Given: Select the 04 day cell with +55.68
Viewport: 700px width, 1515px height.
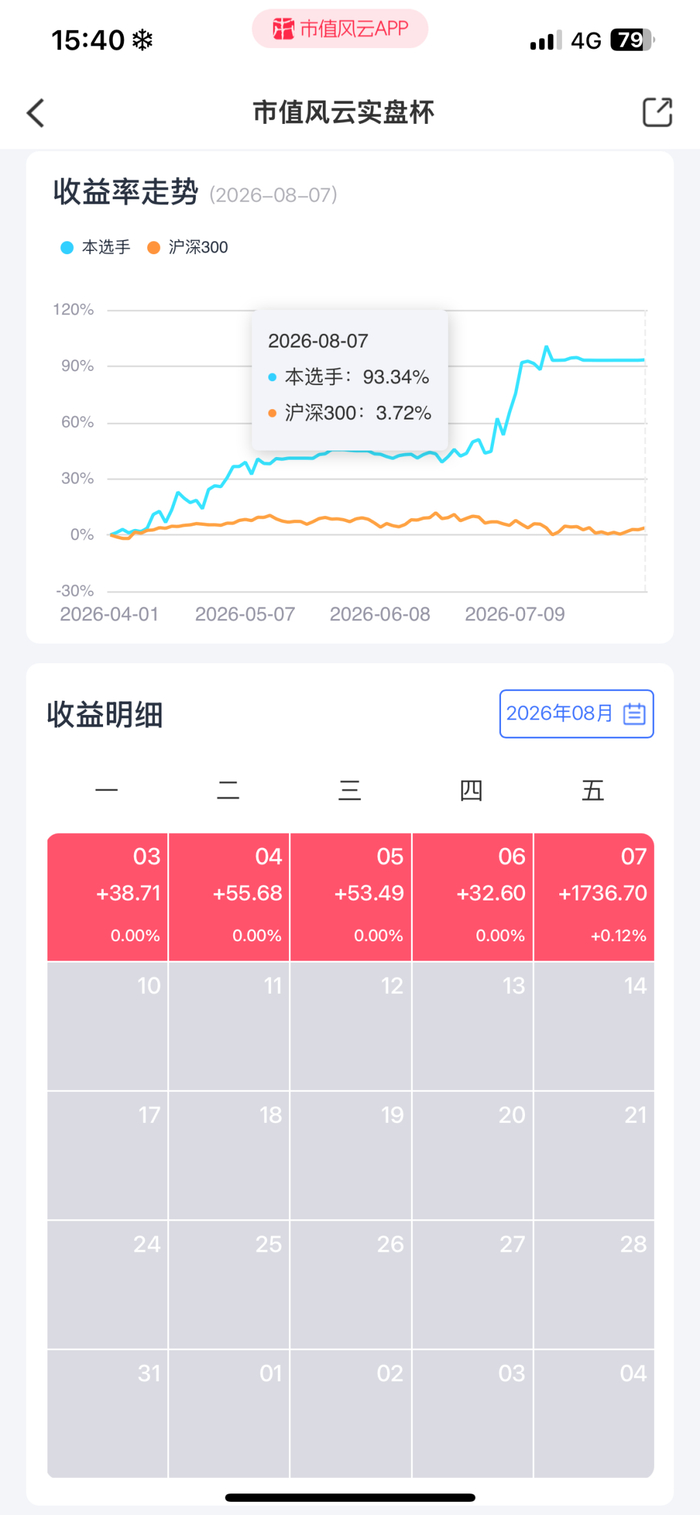Looking at the screenshot, I should (229, 897).
